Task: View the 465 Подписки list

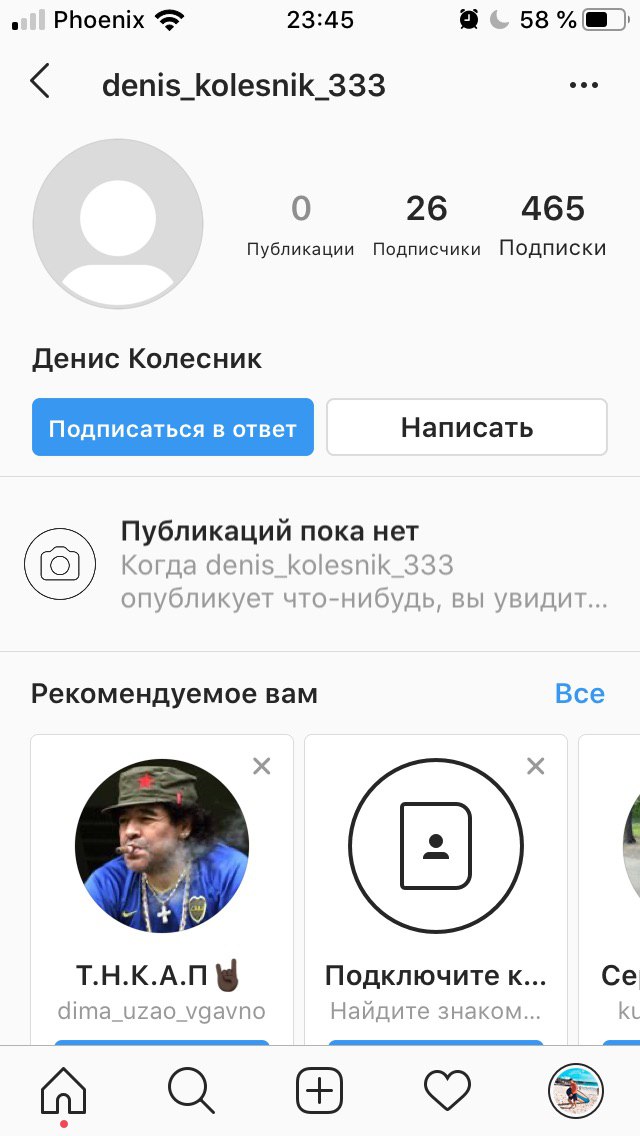Action: click(552, 225)
